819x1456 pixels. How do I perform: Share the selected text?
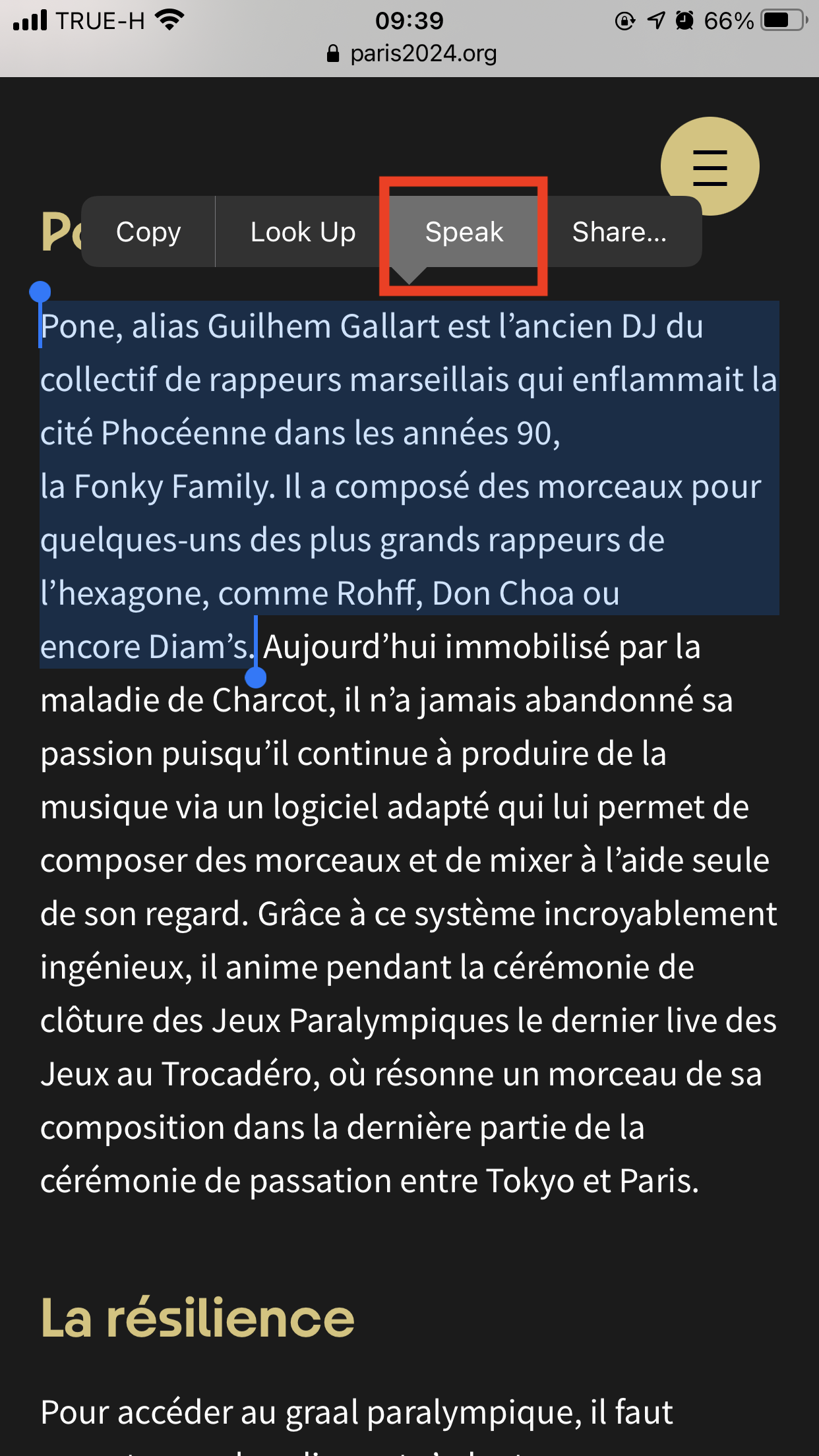[619, 232]
